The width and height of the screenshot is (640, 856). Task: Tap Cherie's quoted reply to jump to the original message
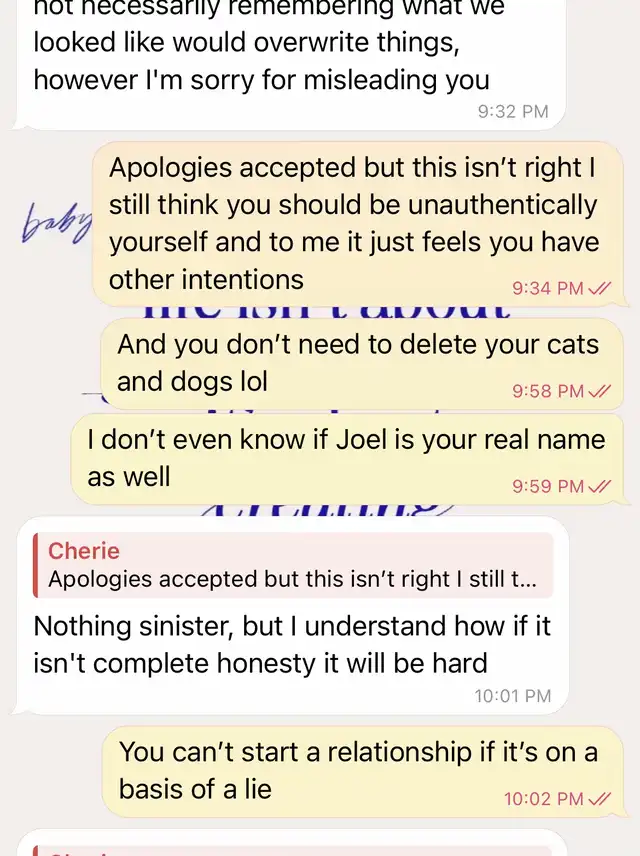coord(292,565)
